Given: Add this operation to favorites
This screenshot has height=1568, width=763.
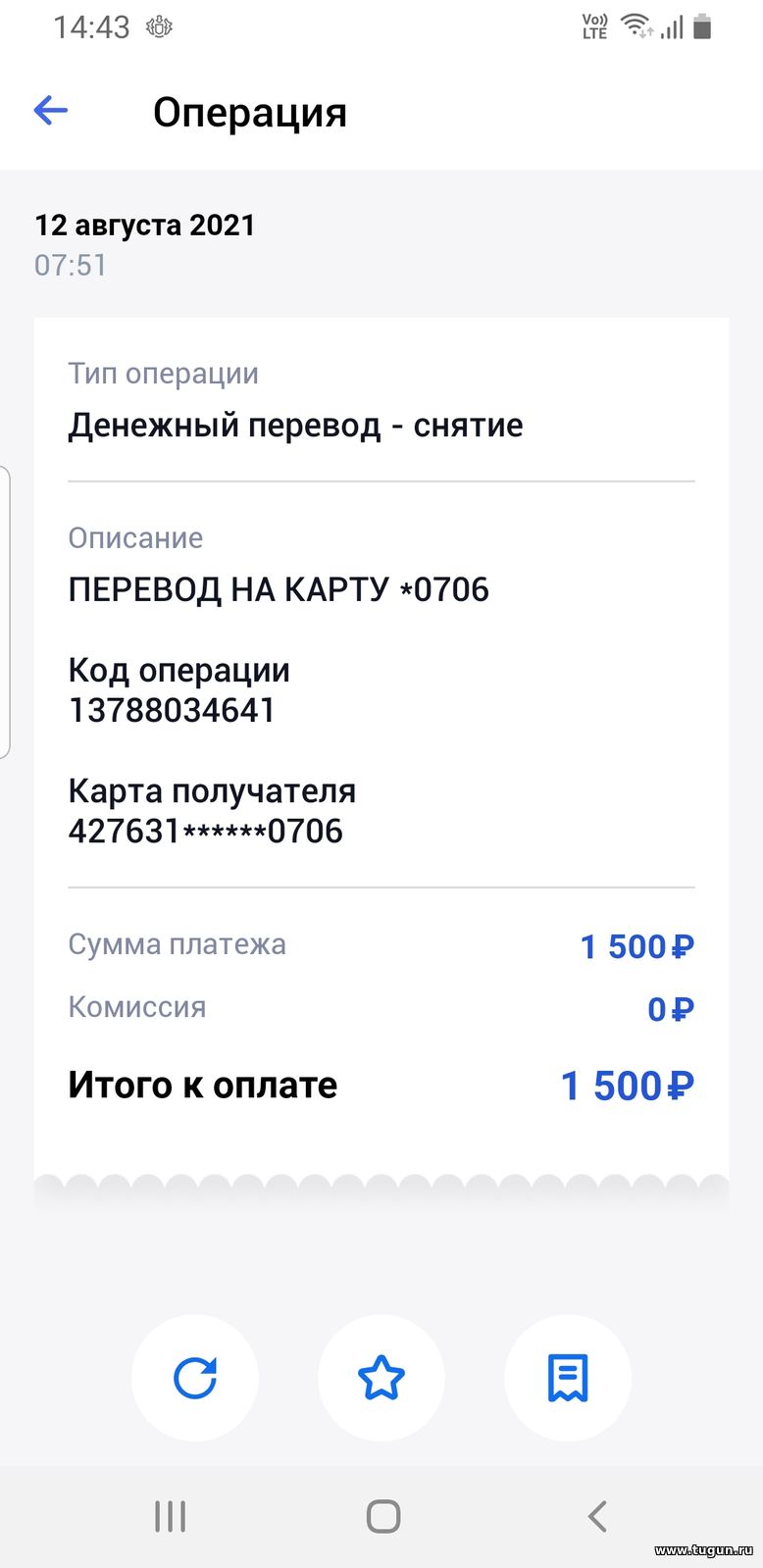Looking at the screenshot, I should pos(381,1378).
